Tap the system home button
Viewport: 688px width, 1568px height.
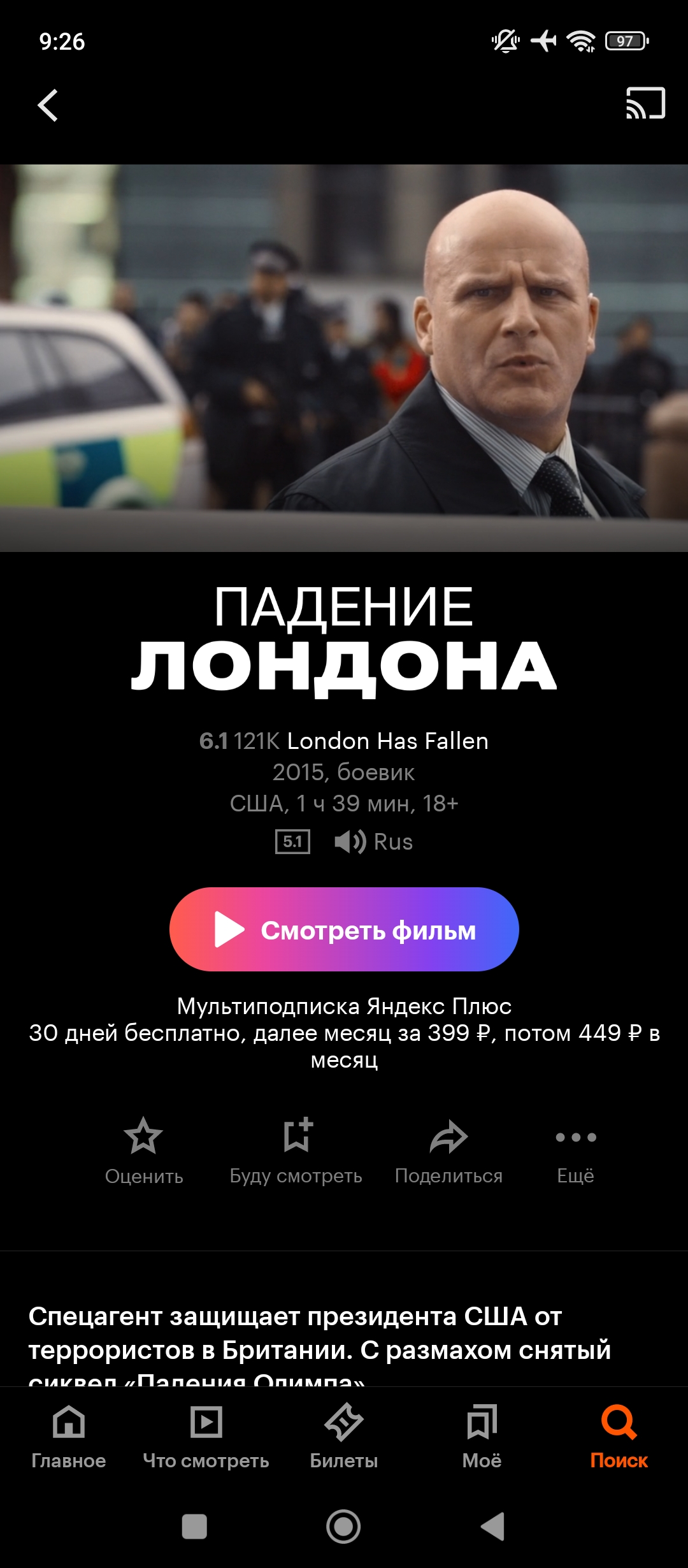pos(343,1527)
